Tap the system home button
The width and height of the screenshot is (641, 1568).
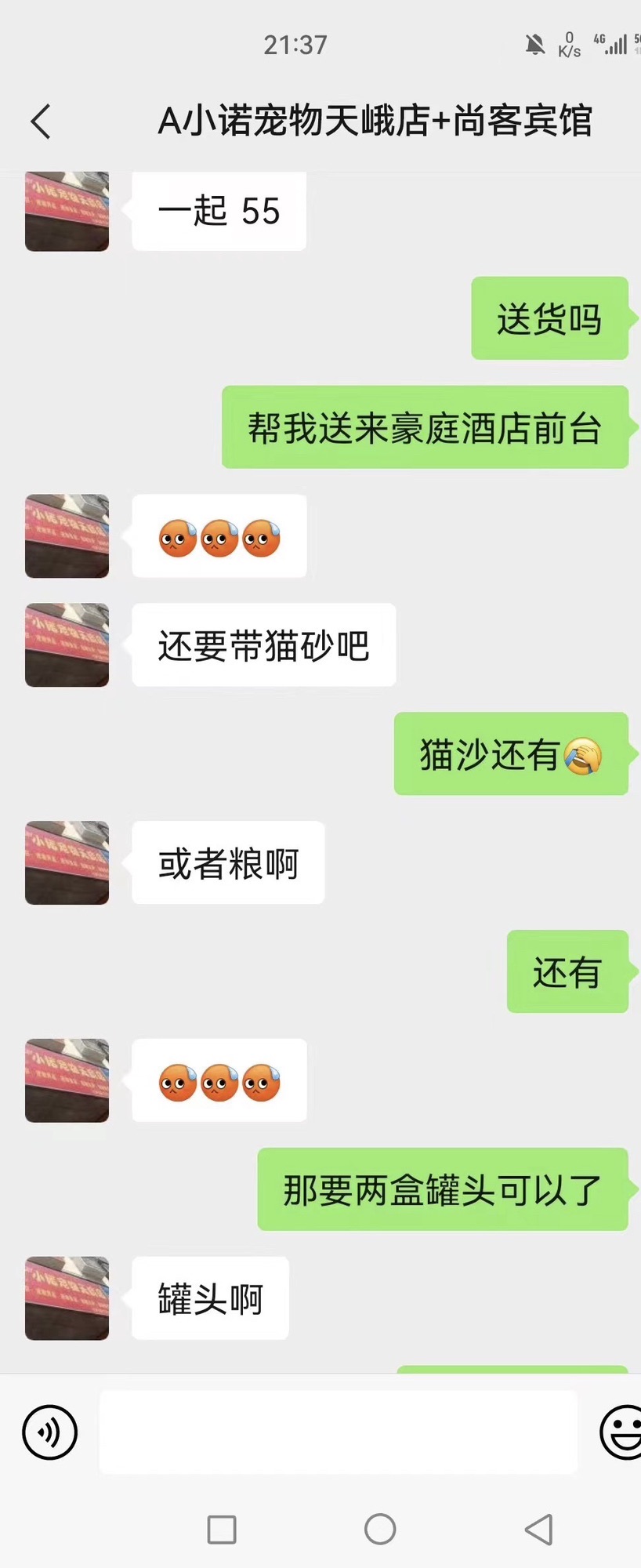coord(380,1529)
